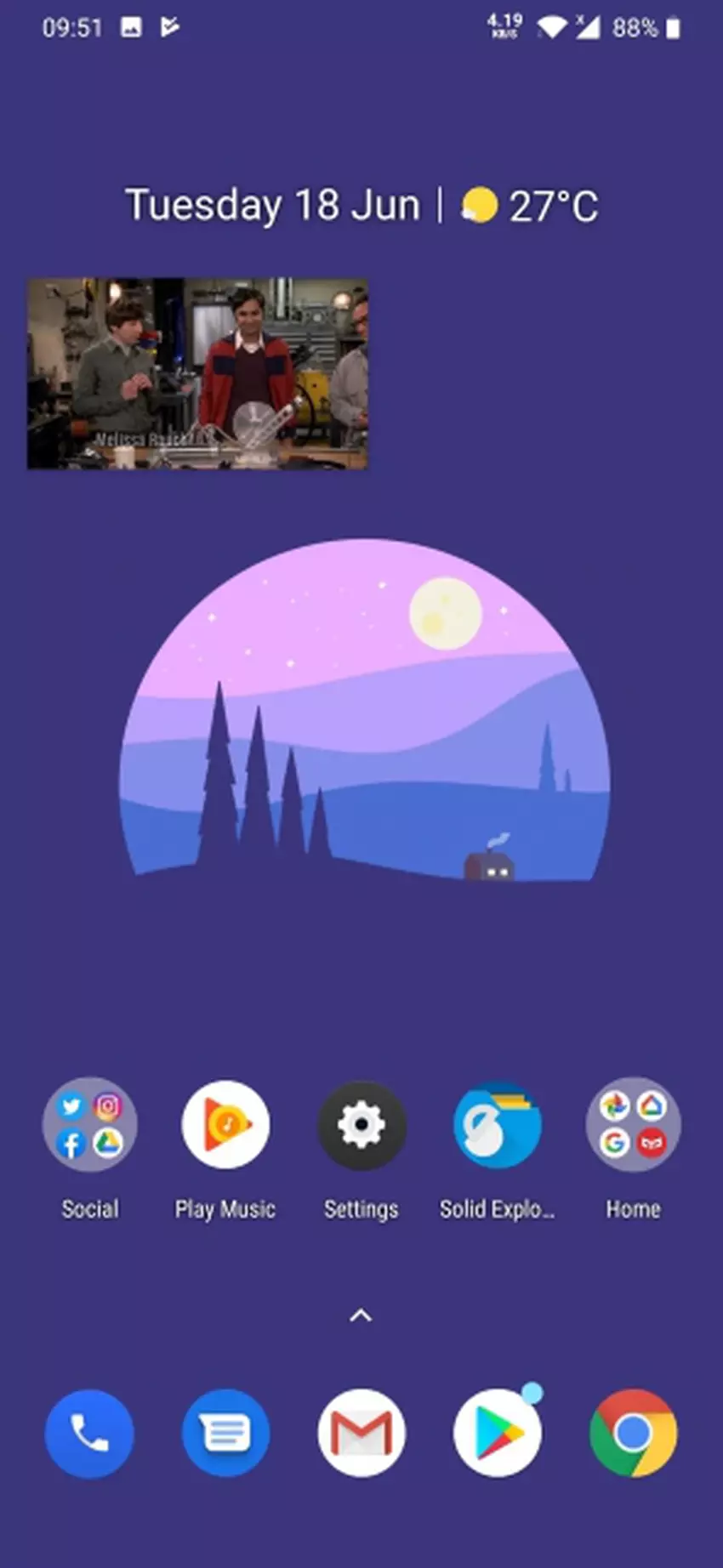The image size is (723, 1568).
Task: Open the Messages app
Action: [x=225, y=1434]
